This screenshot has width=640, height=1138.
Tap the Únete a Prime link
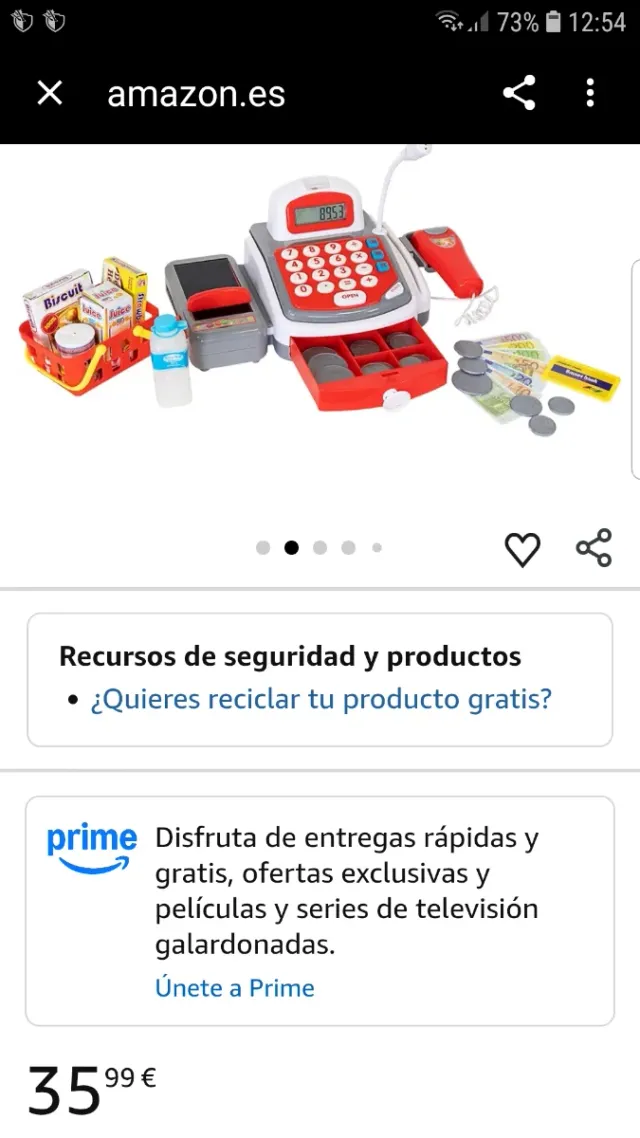(235, 988)
